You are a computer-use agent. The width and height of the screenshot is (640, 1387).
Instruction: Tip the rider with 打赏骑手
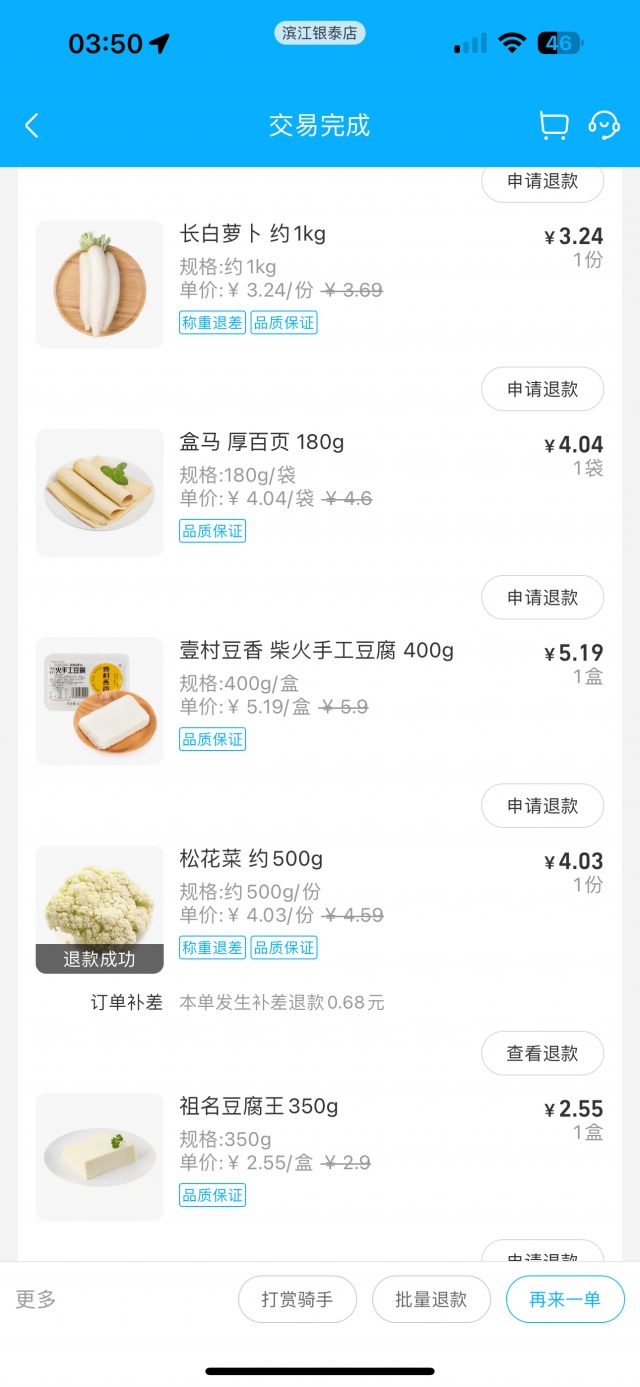click(x=297, y=1299)
